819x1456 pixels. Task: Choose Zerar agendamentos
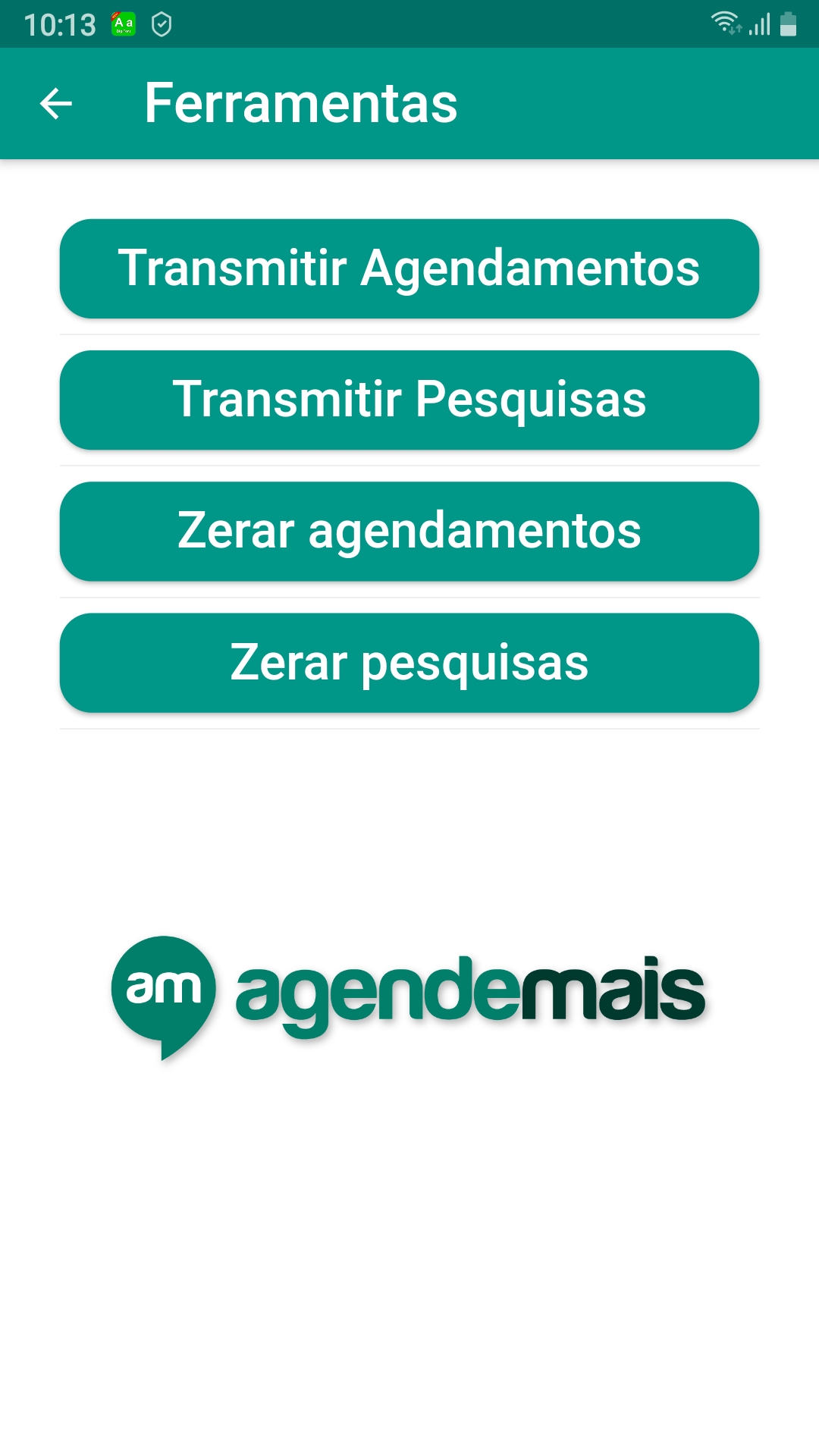(x=409, y=531)
